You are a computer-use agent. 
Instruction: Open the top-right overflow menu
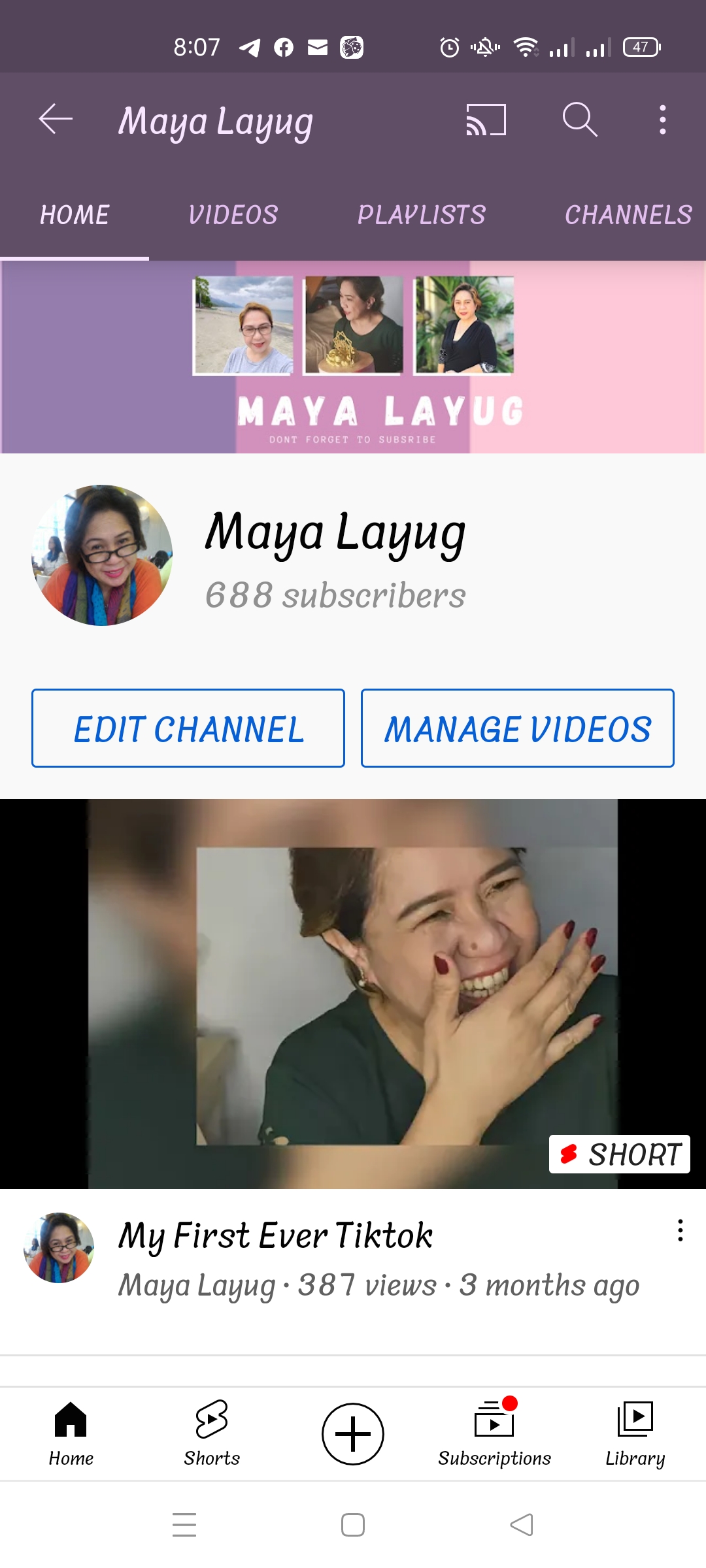tap(662, 120)
